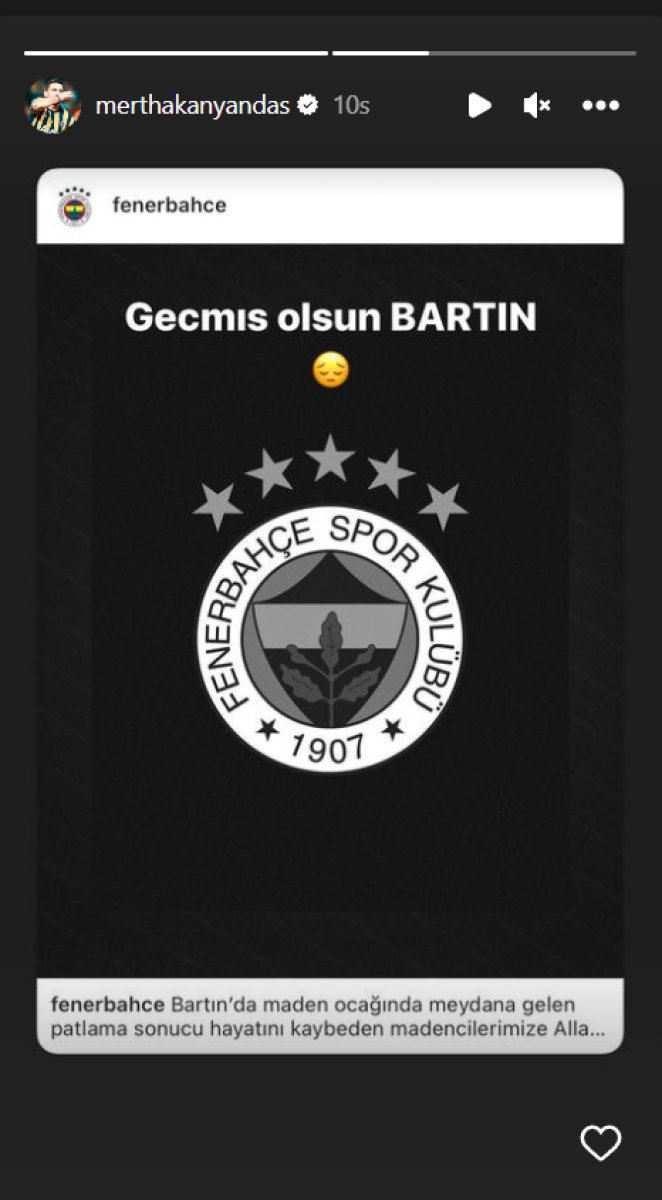
Task: Tap the merthakanyandas username
Action: pyautogui.click(x=193, y=105)
